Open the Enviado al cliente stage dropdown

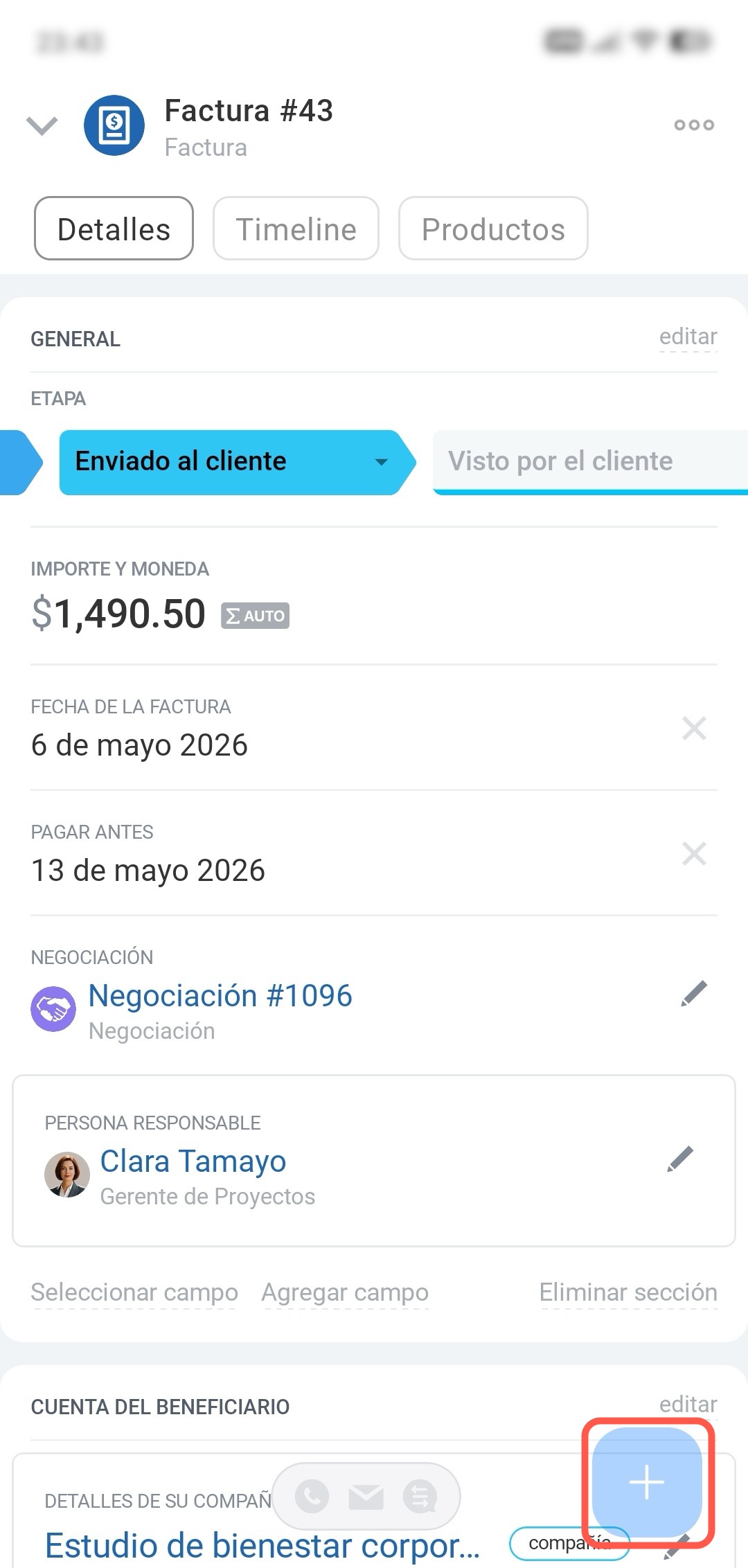pos(237,462)
